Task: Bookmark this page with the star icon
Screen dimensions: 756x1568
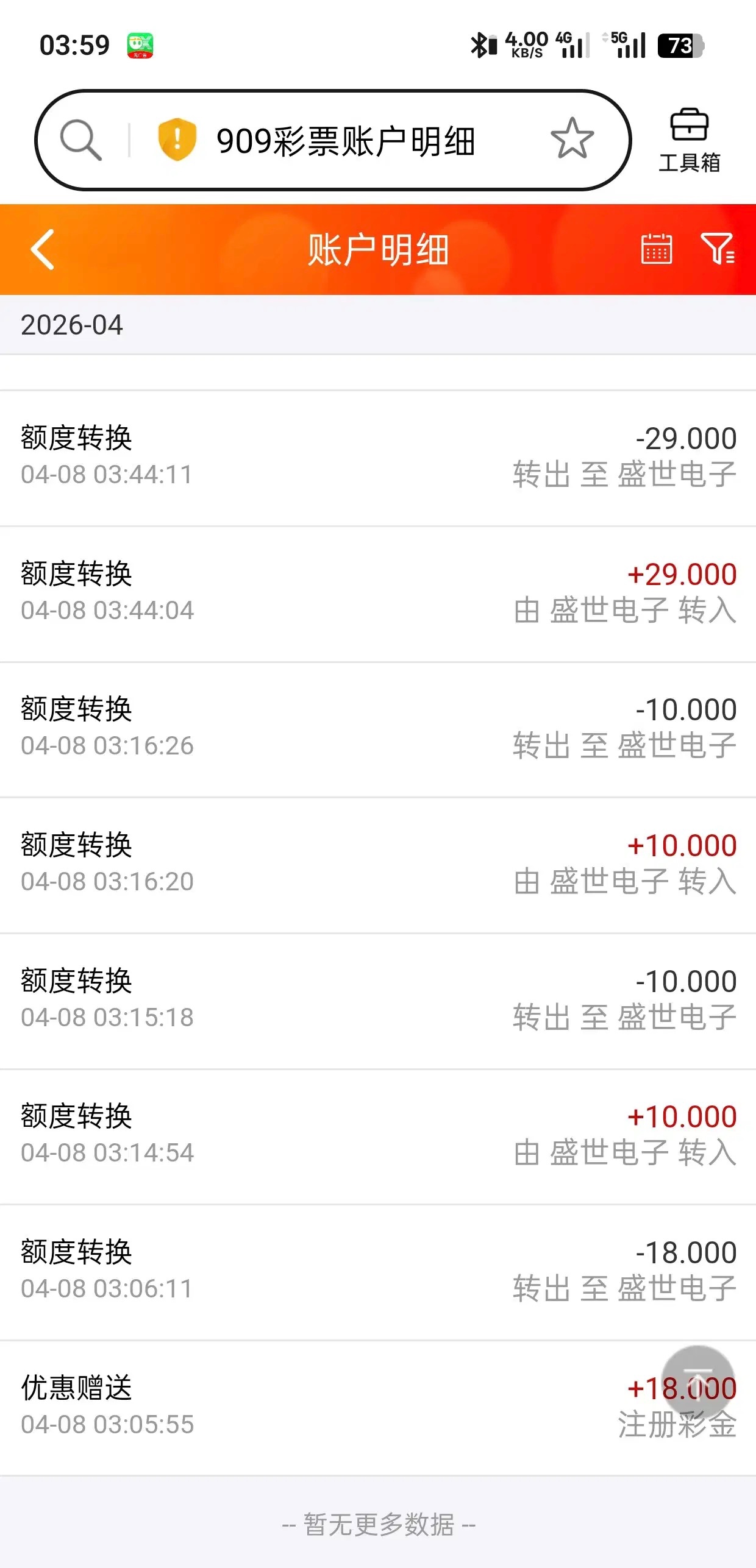Action: [572, 140]
